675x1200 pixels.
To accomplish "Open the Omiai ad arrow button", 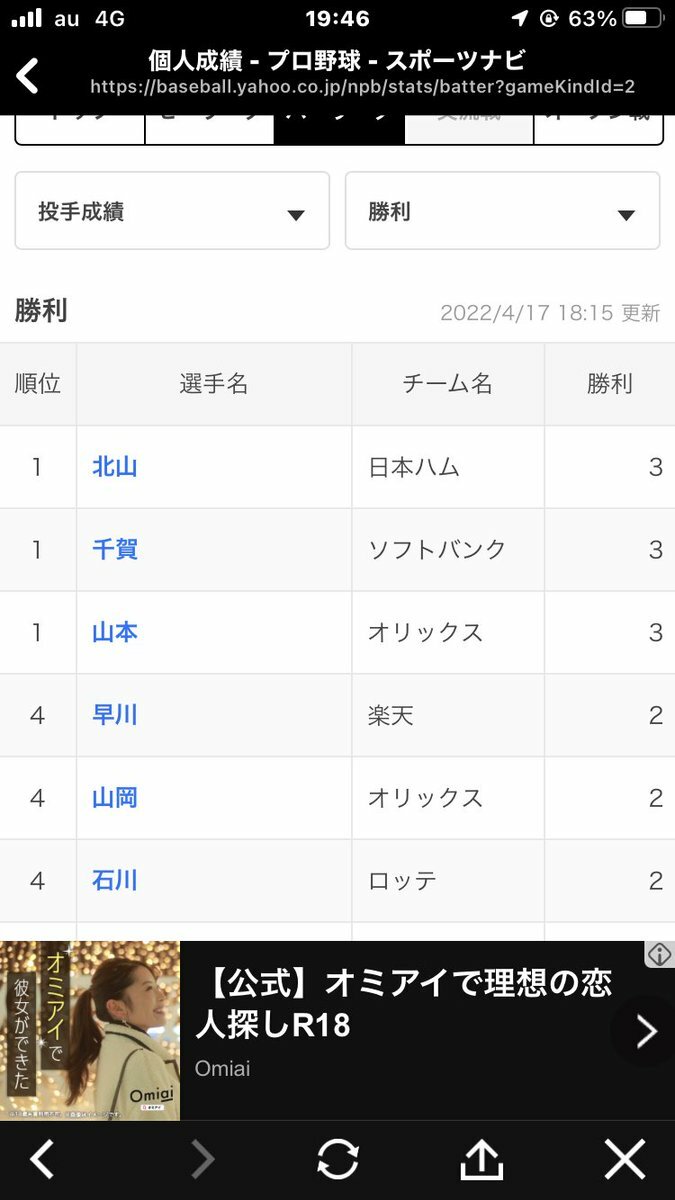I will 646,1031.
